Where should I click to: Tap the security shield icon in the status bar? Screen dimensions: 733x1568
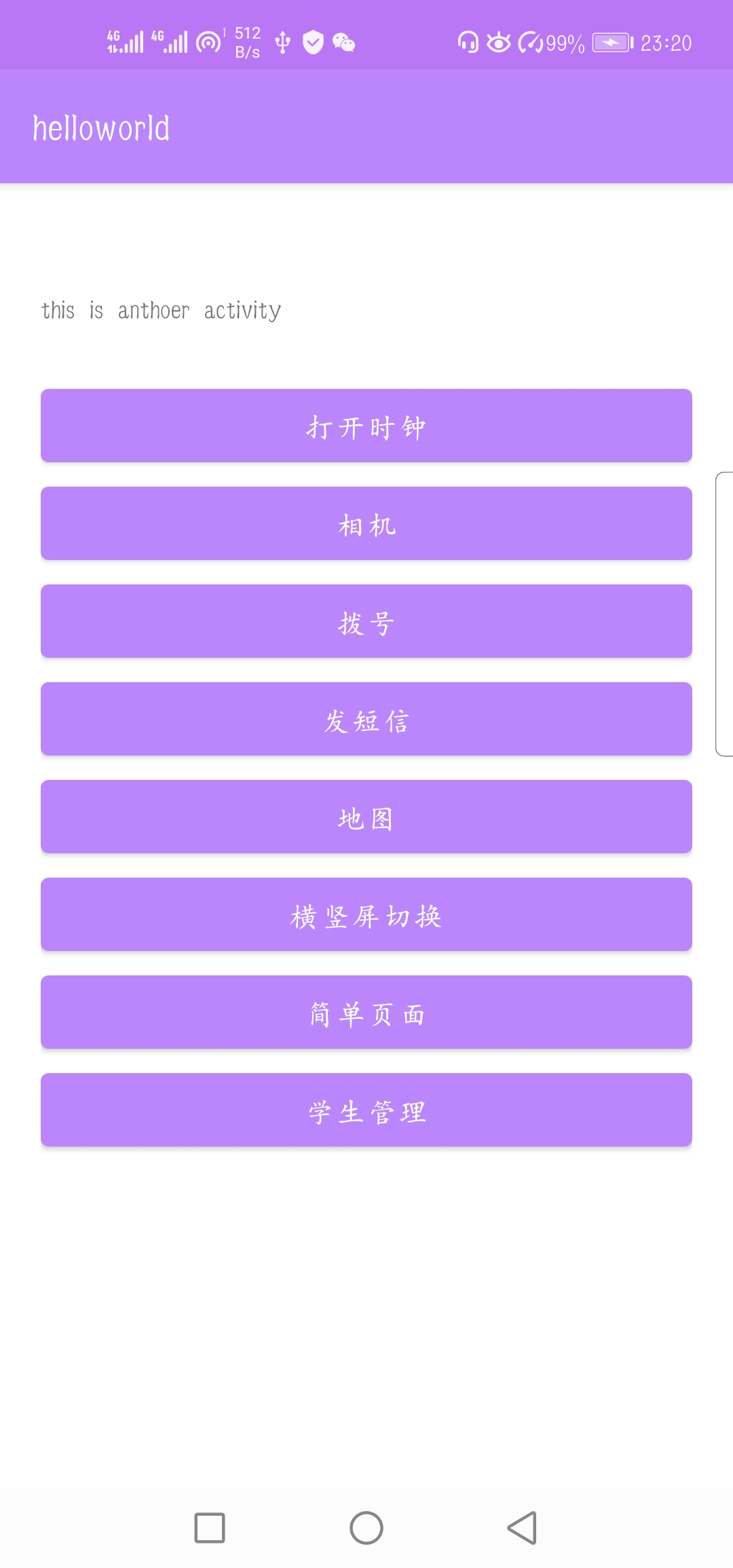[x=312, y=42]
